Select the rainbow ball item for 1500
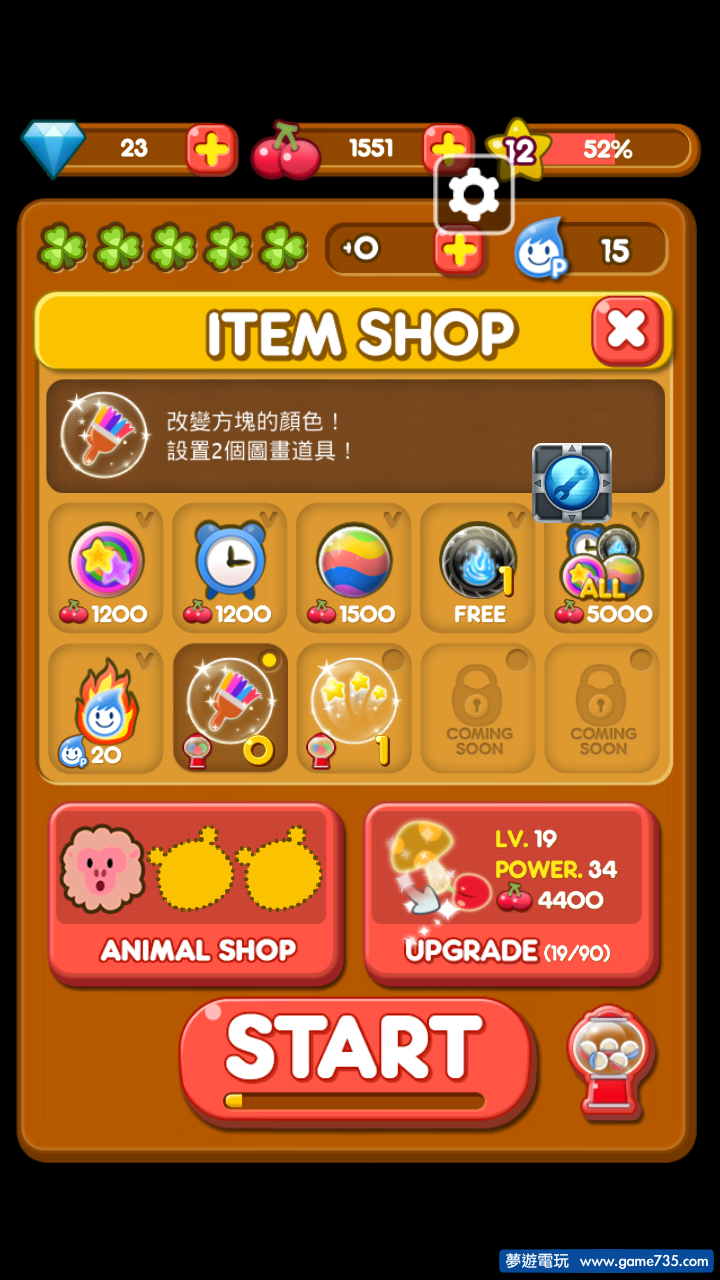 [x=354, y=568]
